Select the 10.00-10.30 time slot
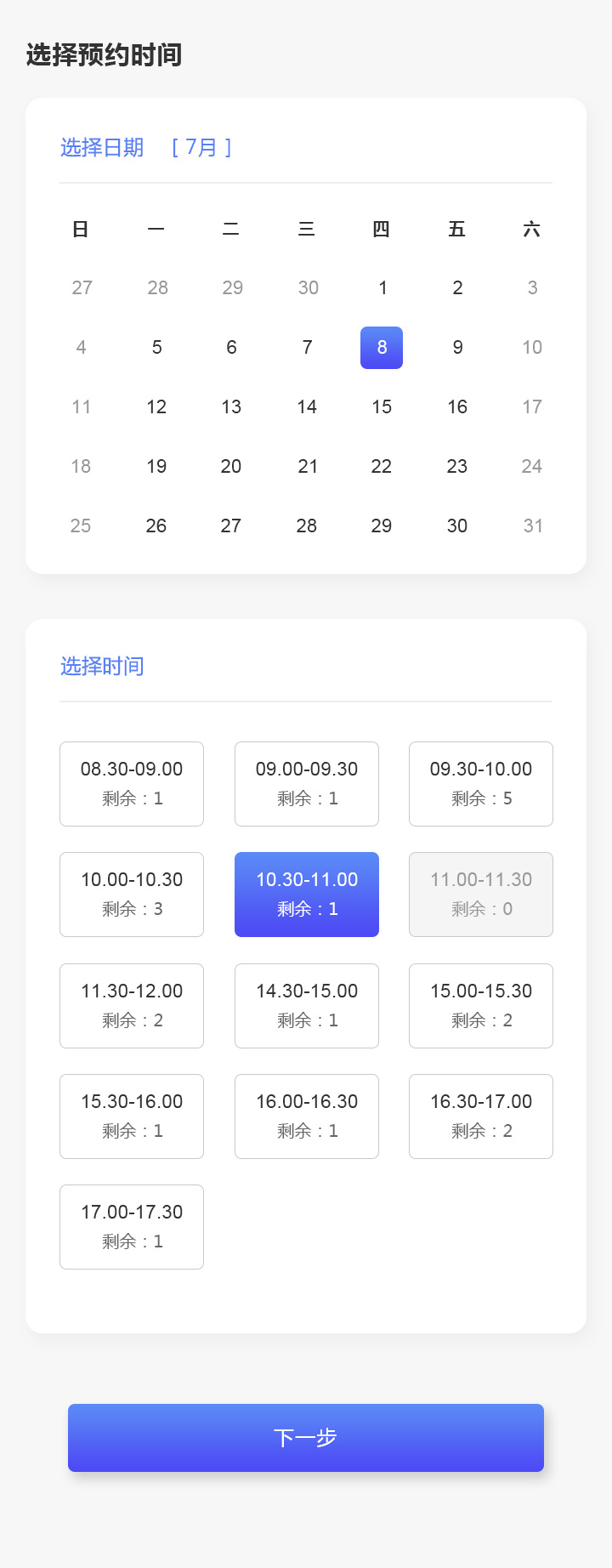Image resolution: width=612 pixels, height=1568 pixels. [x=132, y=894]
